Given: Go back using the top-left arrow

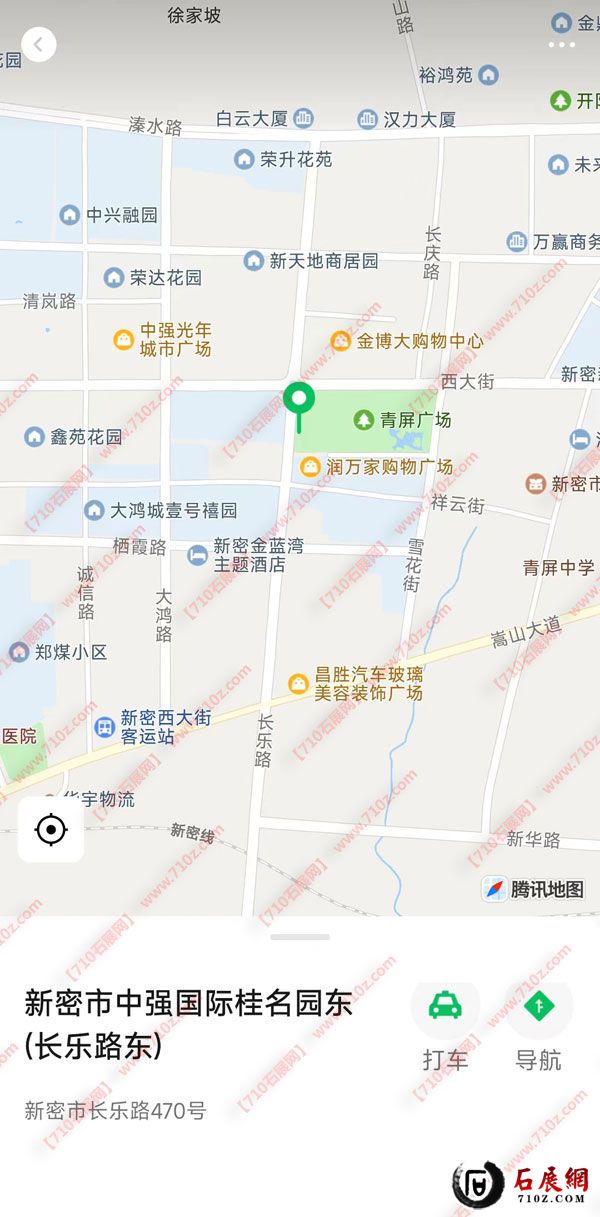Looking at the screenshot, I should [39, 44].
